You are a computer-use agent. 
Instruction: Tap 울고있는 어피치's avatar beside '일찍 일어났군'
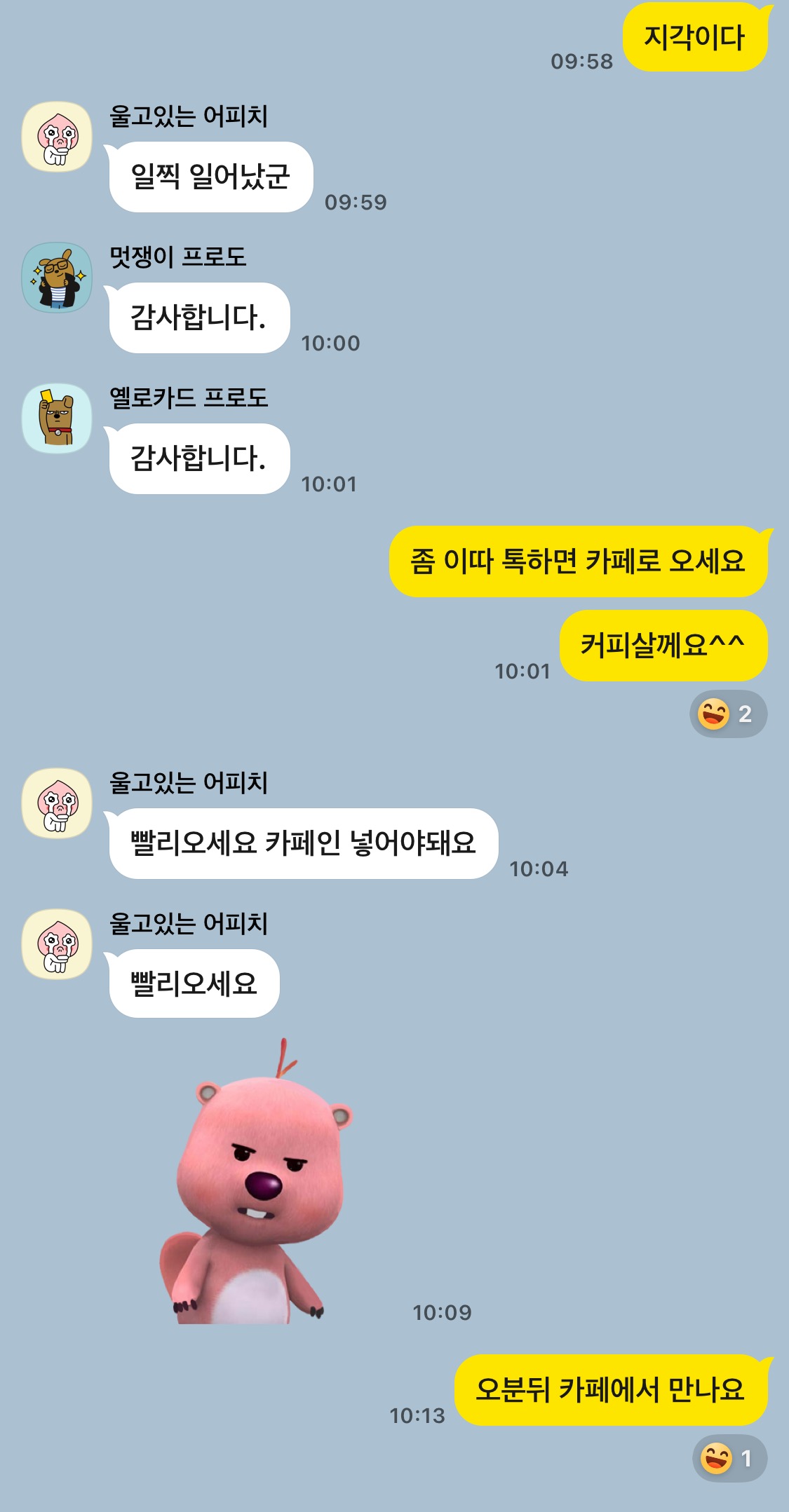(57, 137)
